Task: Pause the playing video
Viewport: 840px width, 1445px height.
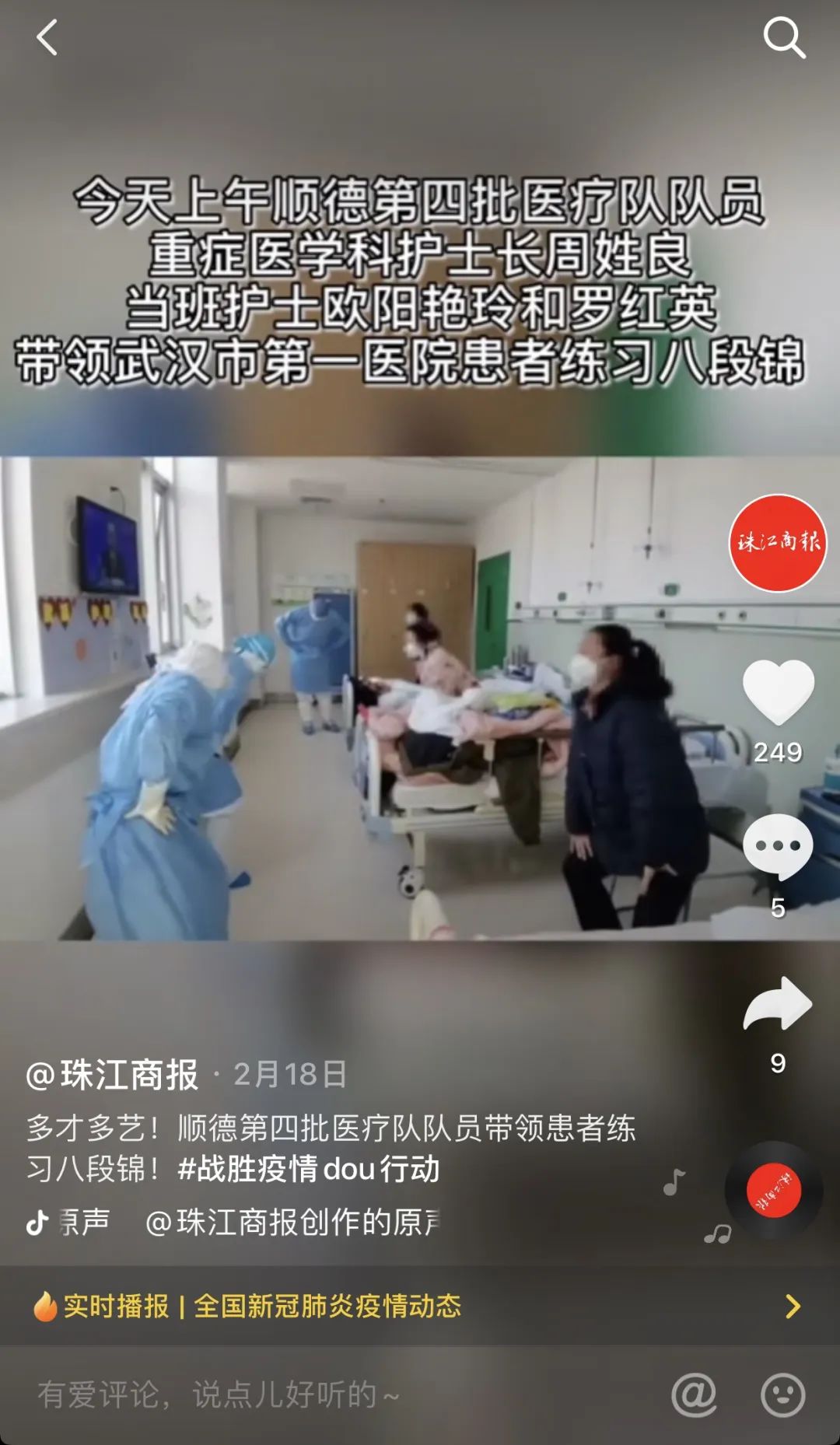Action: pyautogui.click(x=366, y=698)
